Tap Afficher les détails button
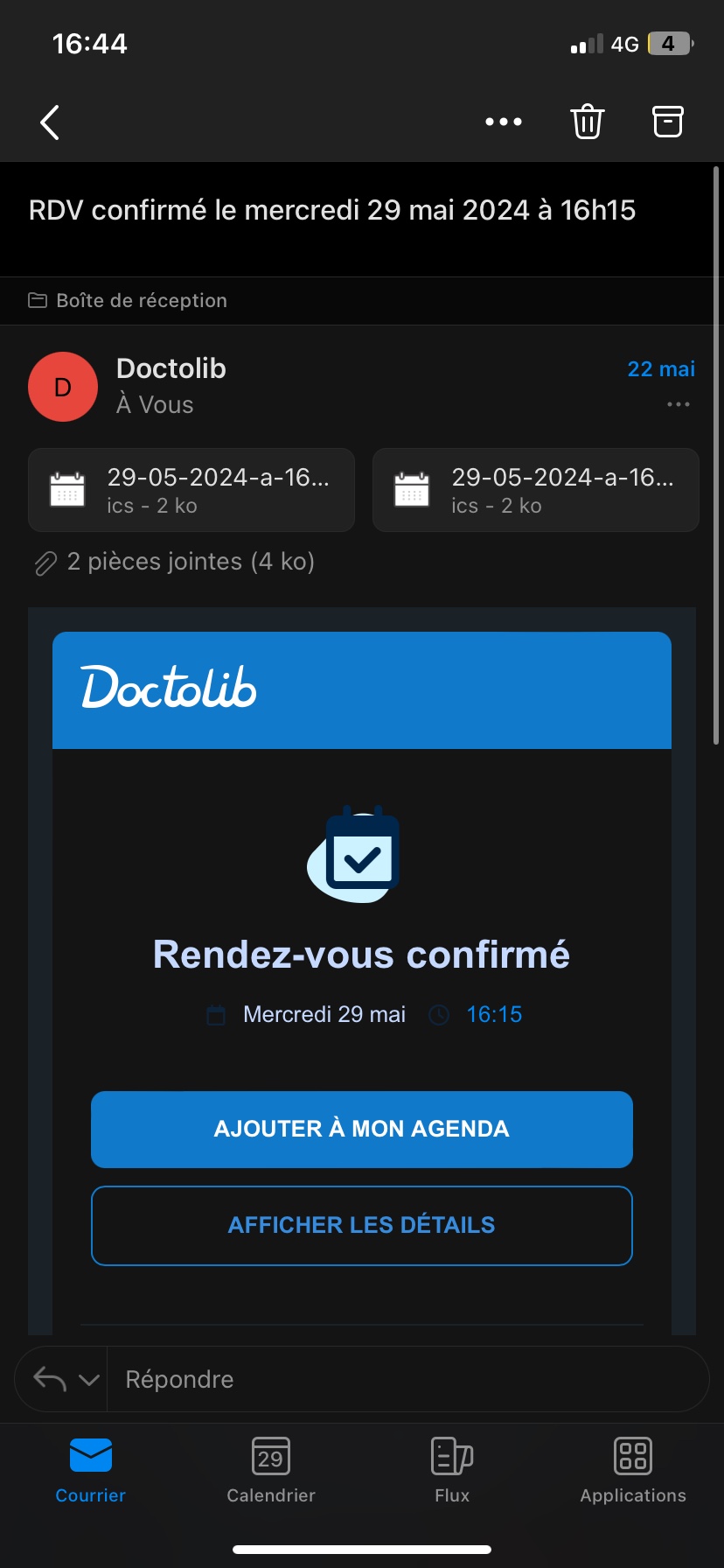This screenshot has width=724, height=1568. [362, 1225]
